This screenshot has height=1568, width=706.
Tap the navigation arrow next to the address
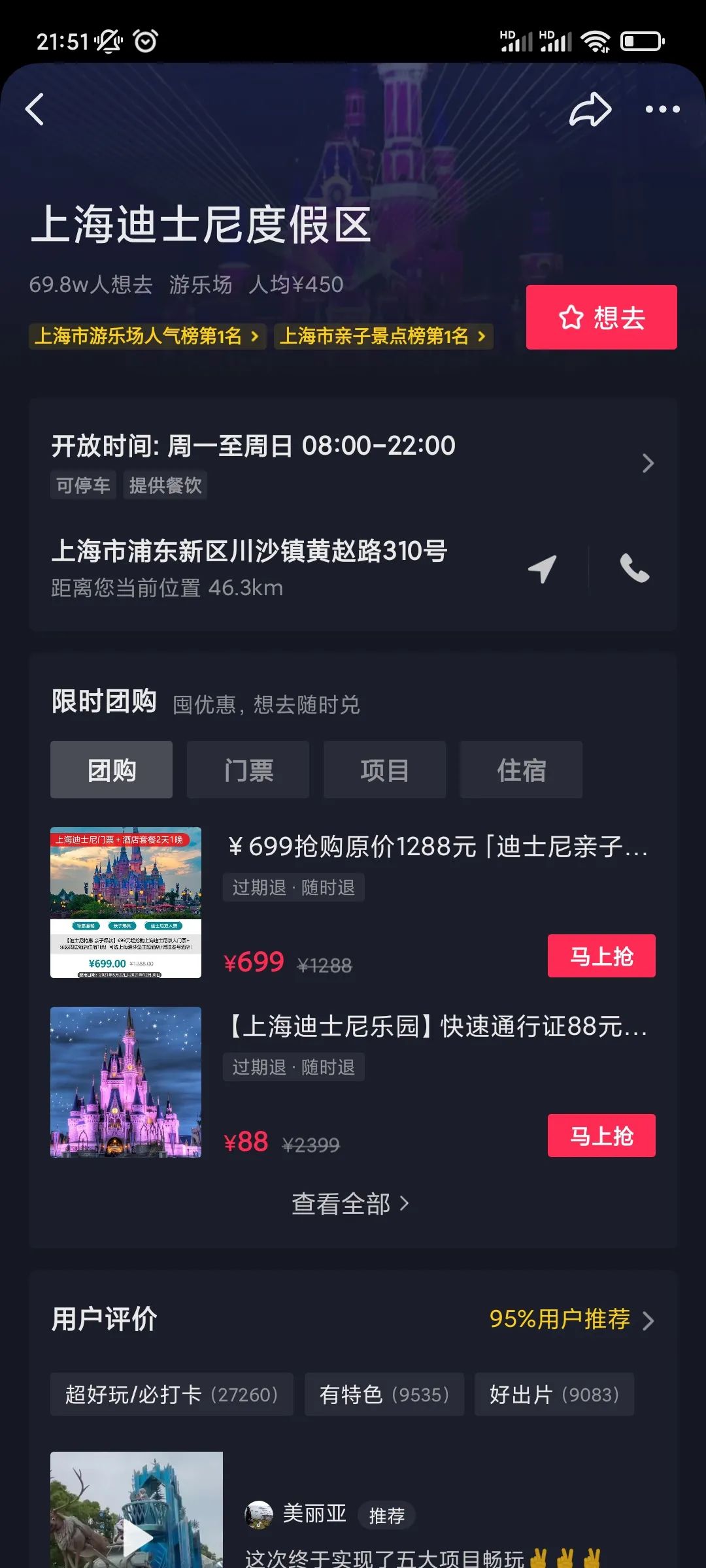(x=541, y=568)
